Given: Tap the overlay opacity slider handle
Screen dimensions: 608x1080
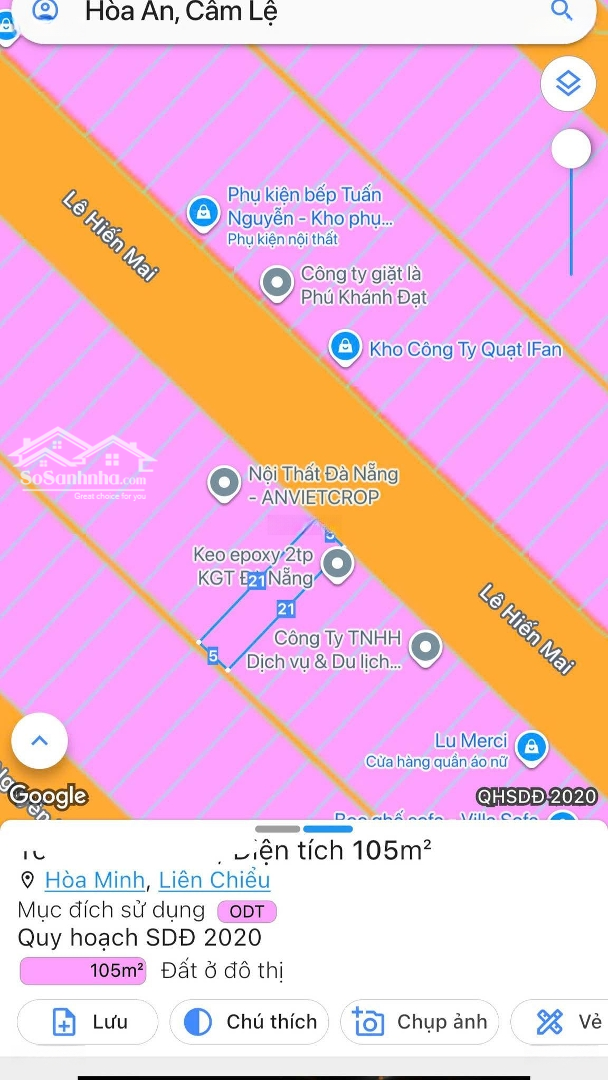Looking at the screenshot, I should pyautogui.click(x=571, y=149).
